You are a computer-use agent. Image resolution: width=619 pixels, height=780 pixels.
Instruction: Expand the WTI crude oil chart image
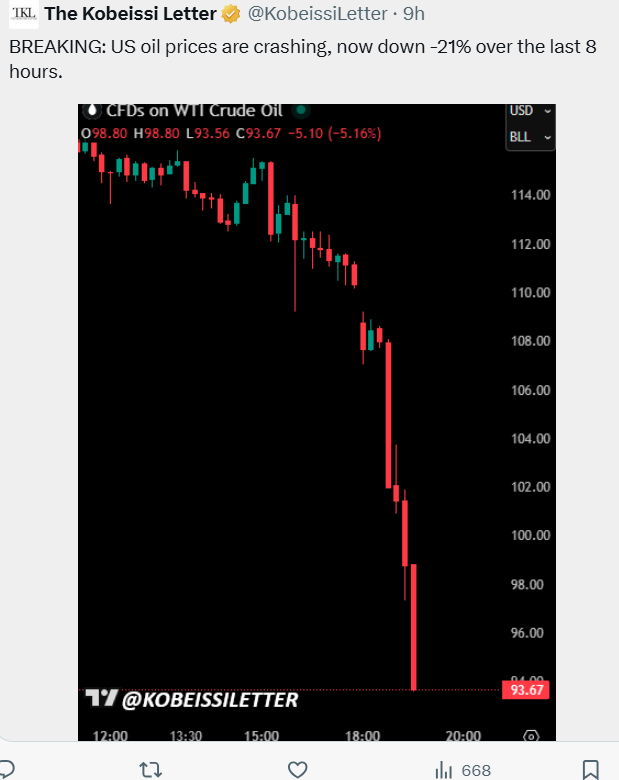coord(318,420)
